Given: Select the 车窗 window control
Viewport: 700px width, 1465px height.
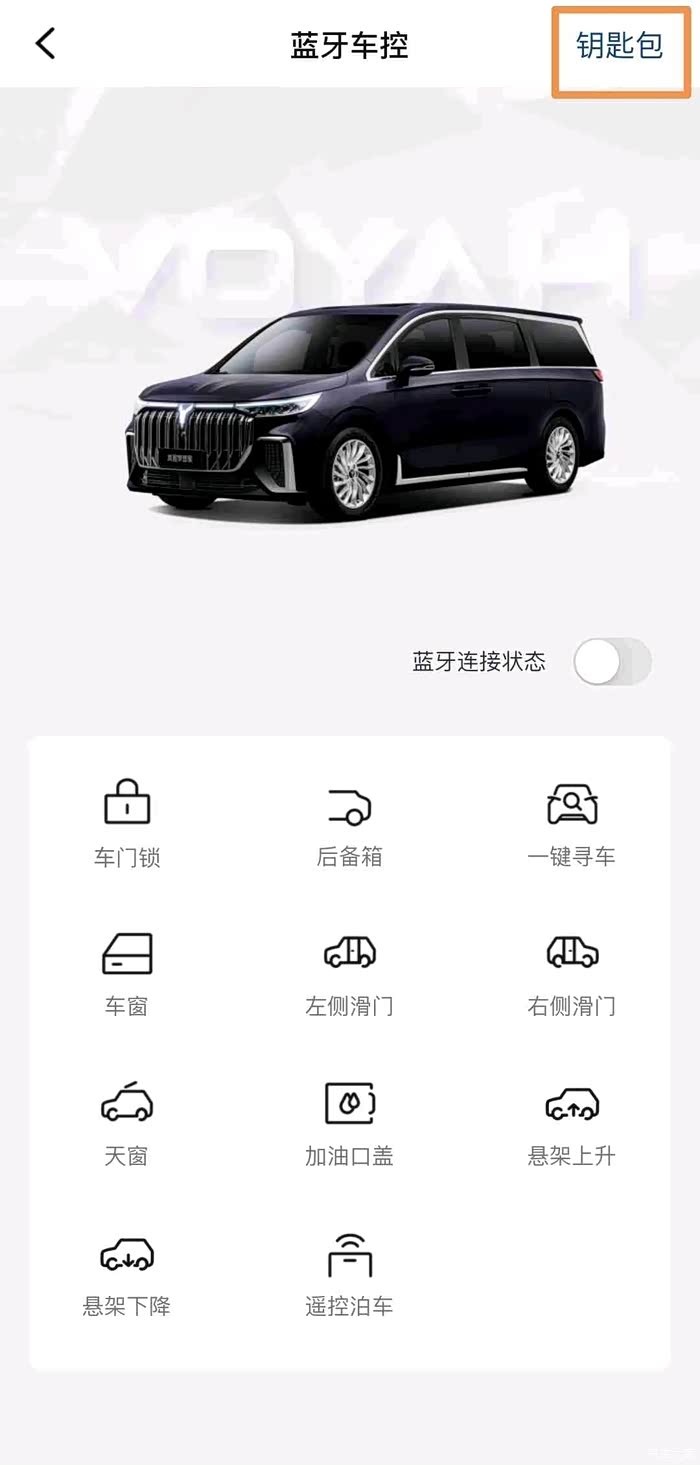Looking at the screenshot, I should pyautogui.click(x=127, y=971).
